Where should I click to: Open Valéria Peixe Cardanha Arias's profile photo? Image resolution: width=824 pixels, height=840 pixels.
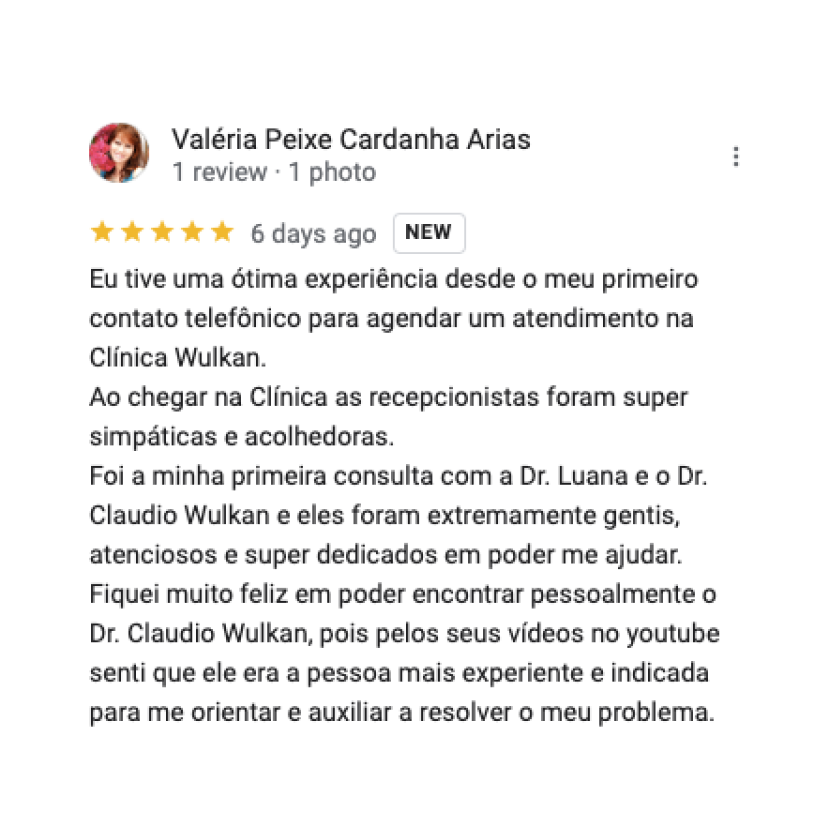click(x=119, y=153)
